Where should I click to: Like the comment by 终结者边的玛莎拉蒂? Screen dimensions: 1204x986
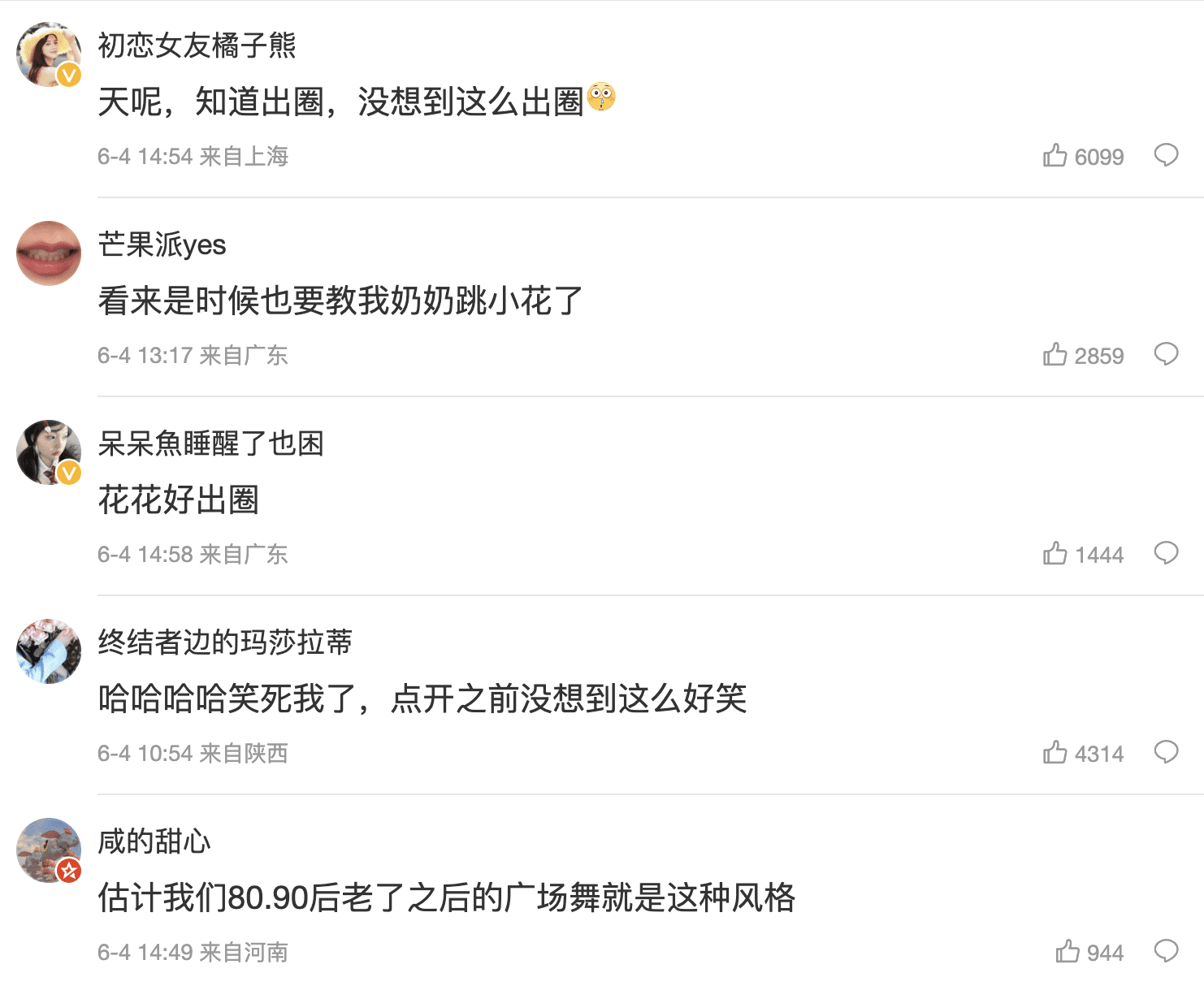click(x=1055, y=752)
